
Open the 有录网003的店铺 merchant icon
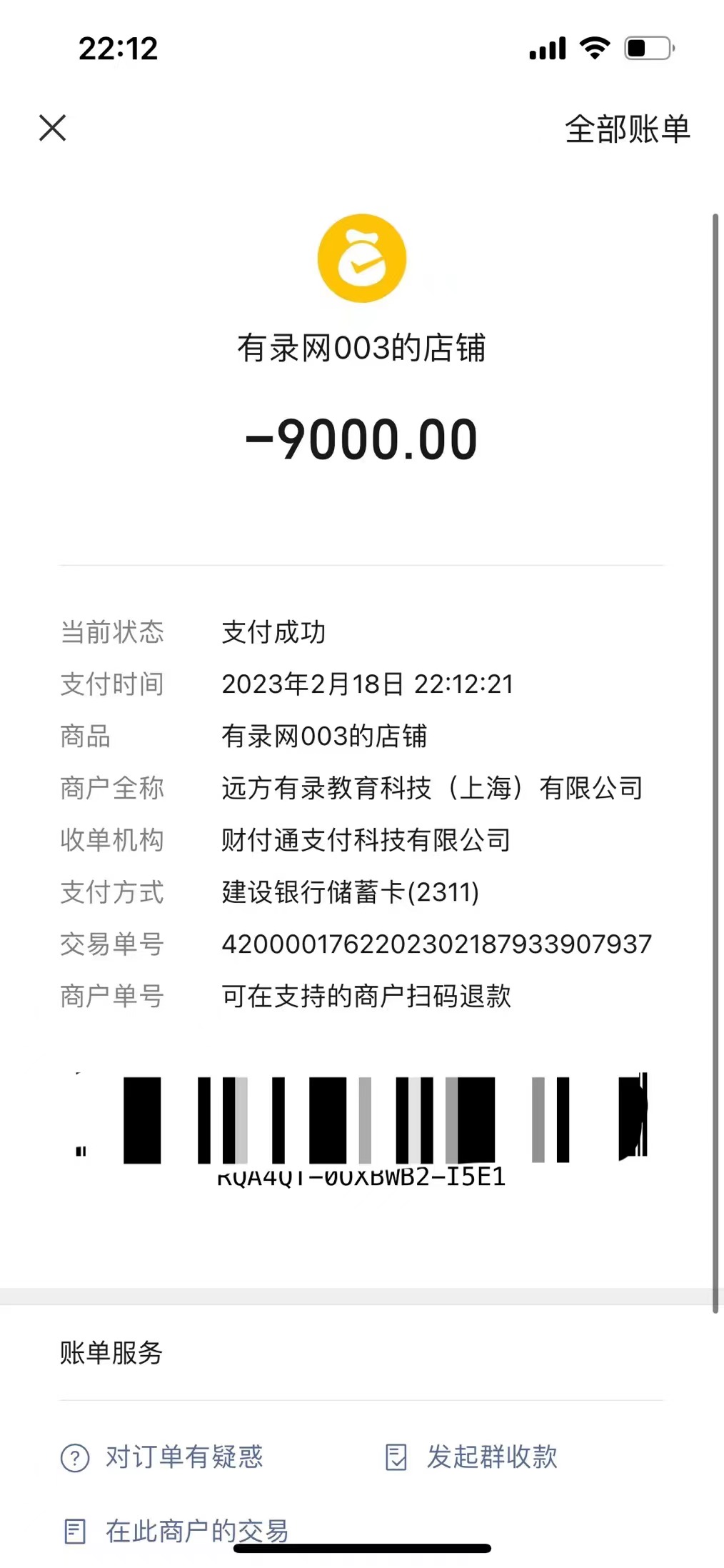coord(362,259)
